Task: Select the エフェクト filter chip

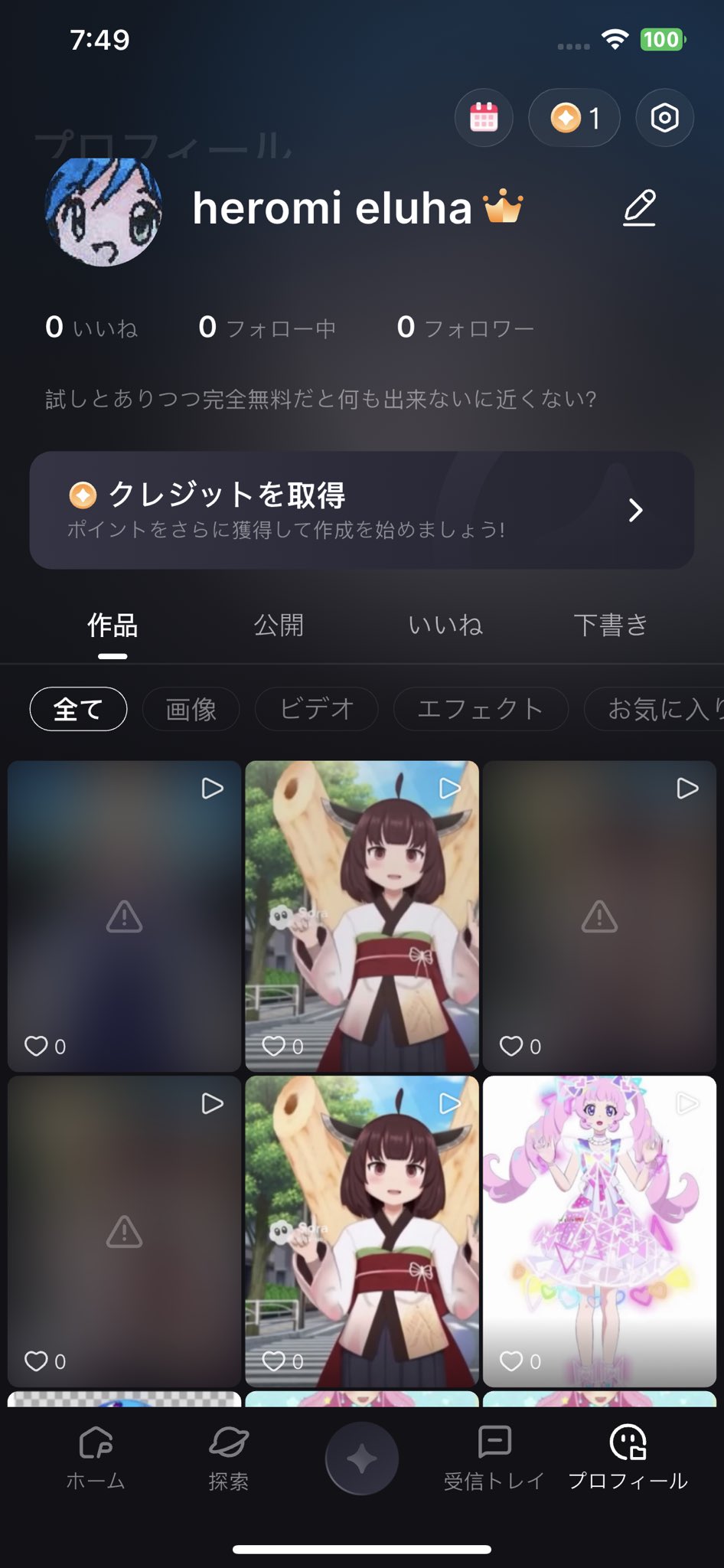Action: (x=481, y=709)
